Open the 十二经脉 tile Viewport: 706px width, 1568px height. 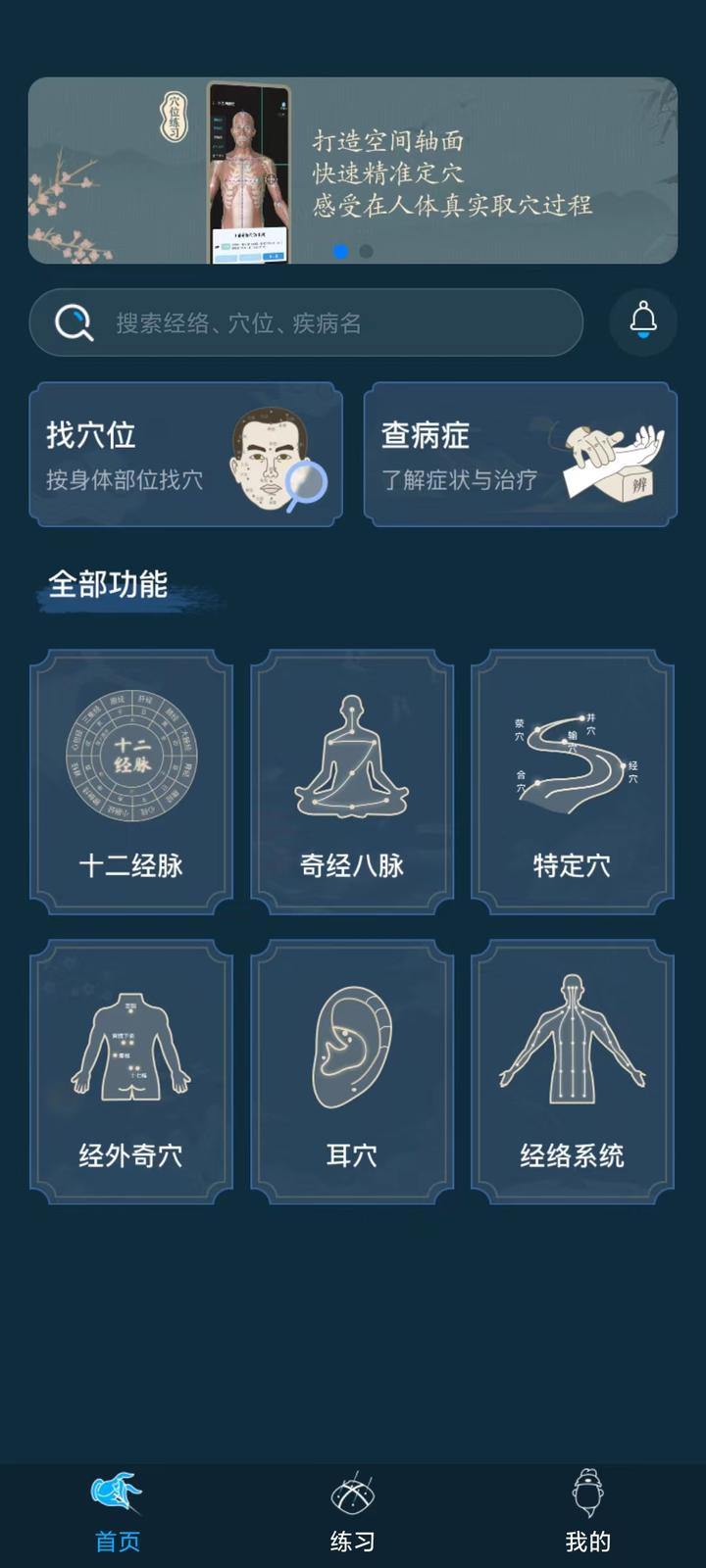(x=131, y=781)
